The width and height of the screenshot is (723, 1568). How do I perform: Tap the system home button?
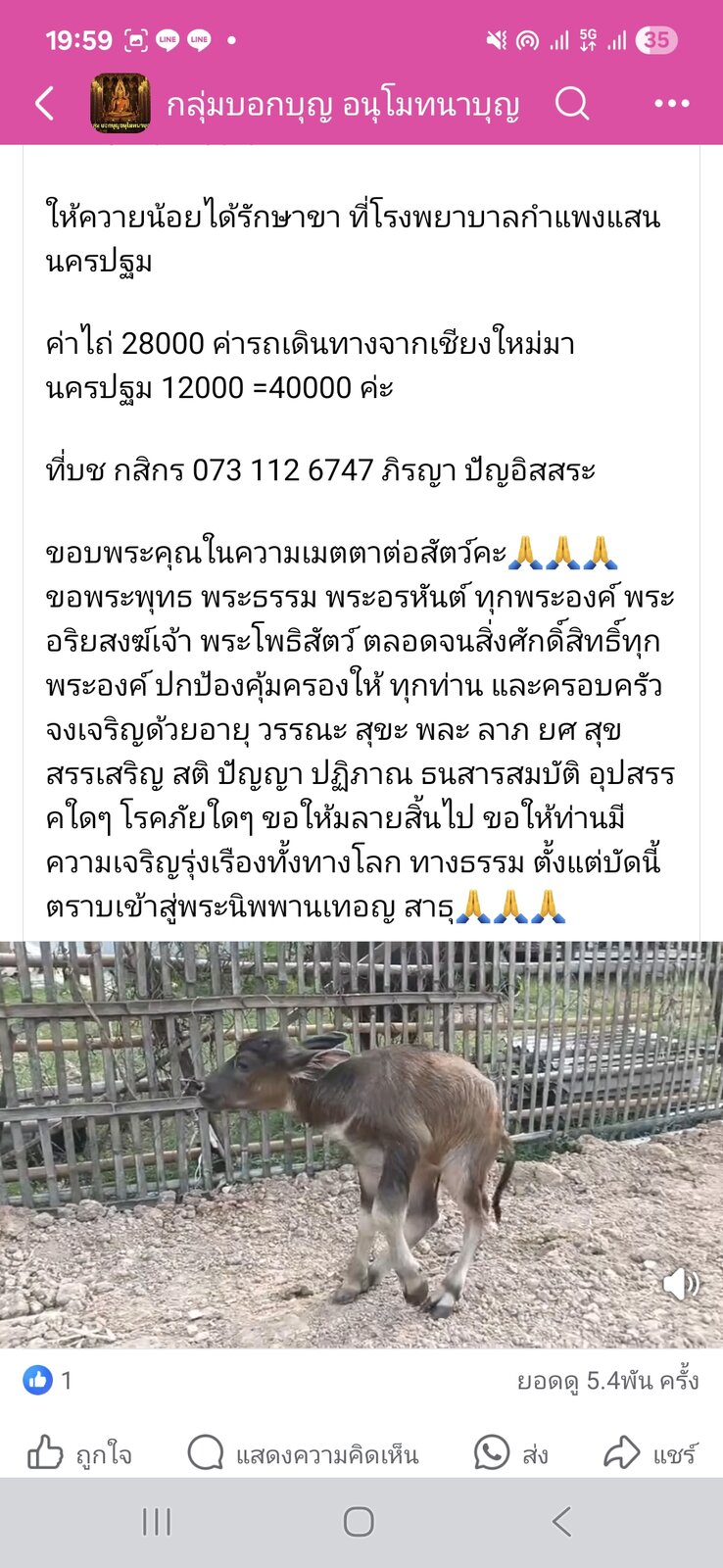coord(359,1522)
